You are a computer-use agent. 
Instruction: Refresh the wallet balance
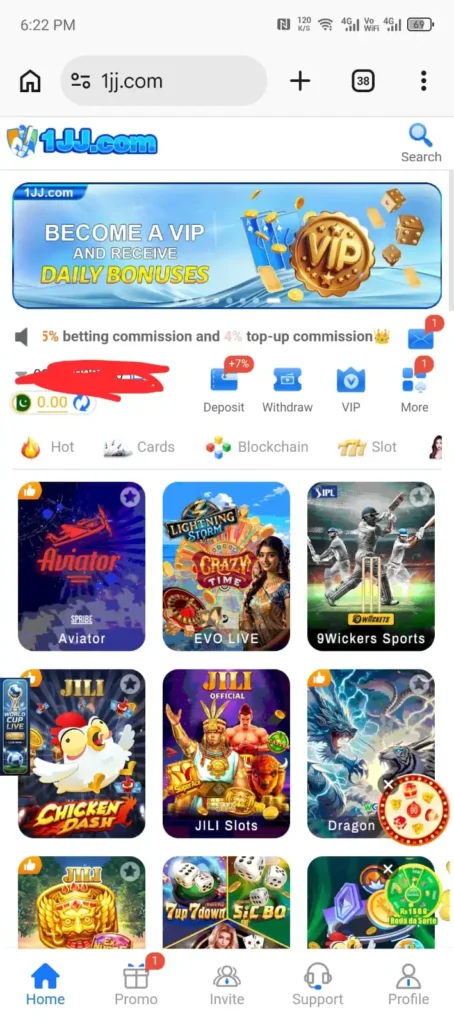coord(81,402)
